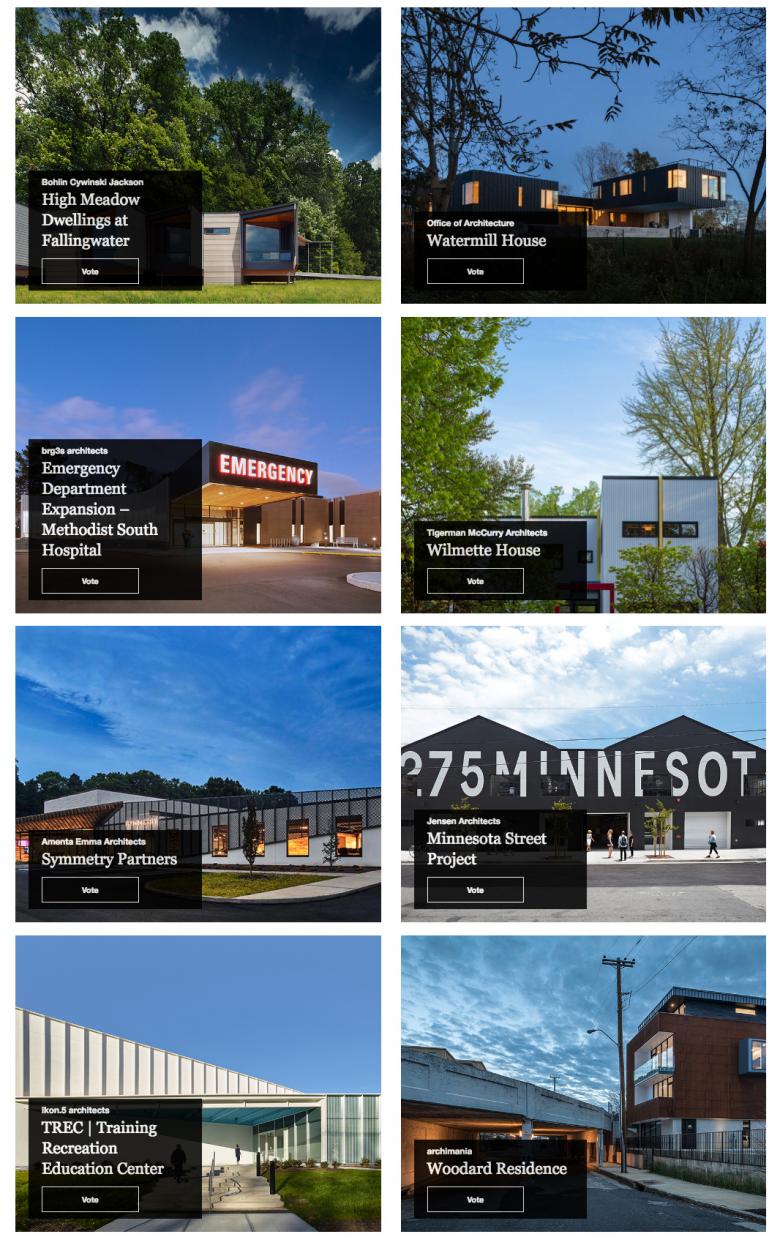Vote for Wilmette House
Viewport: 780px width, 1237px height.
pos(475,581)
